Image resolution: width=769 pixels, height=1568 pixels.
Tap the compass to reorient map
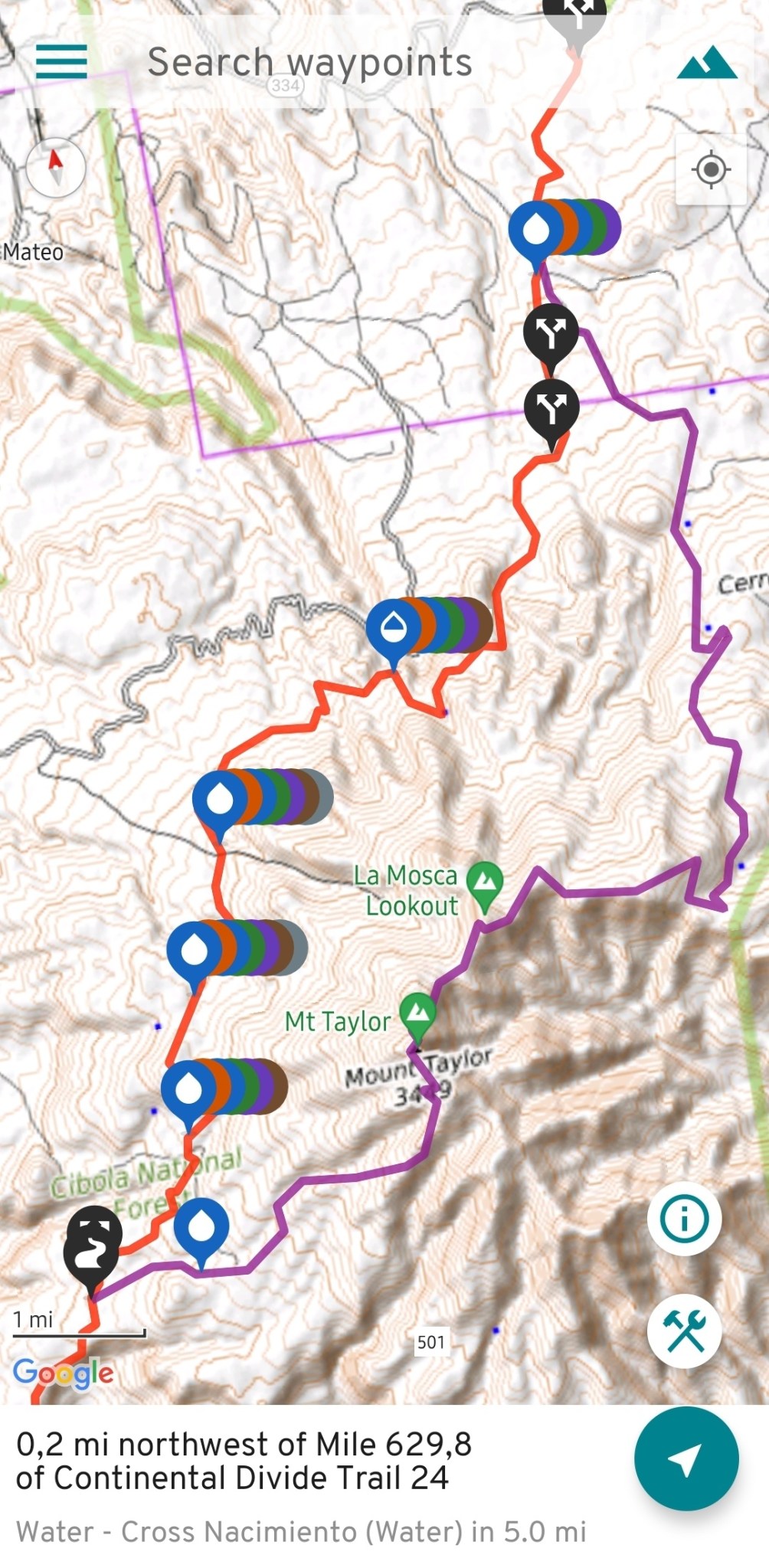click(x=55, y=167)
